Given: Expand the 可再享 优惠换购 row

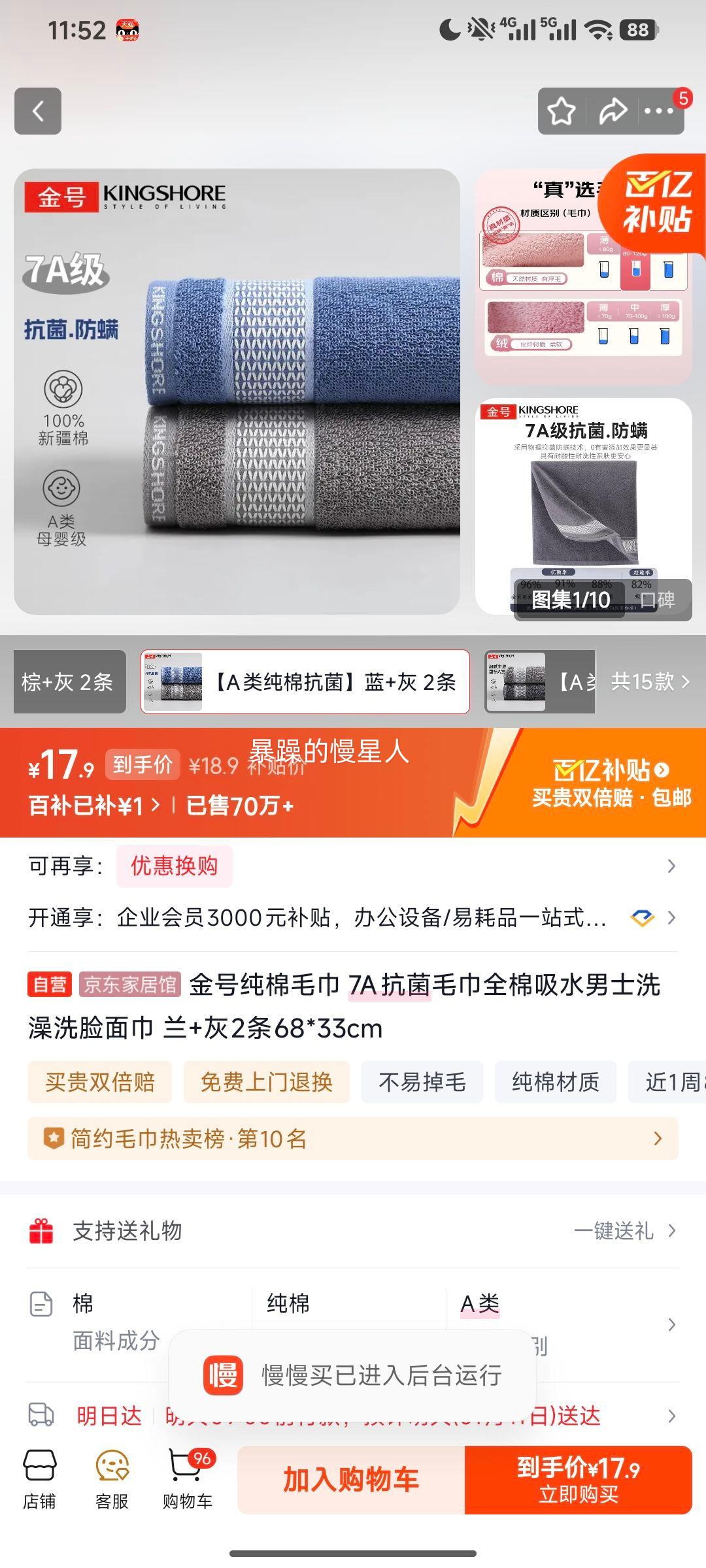Looking at the screenshot, I should [x=353, y=864].
